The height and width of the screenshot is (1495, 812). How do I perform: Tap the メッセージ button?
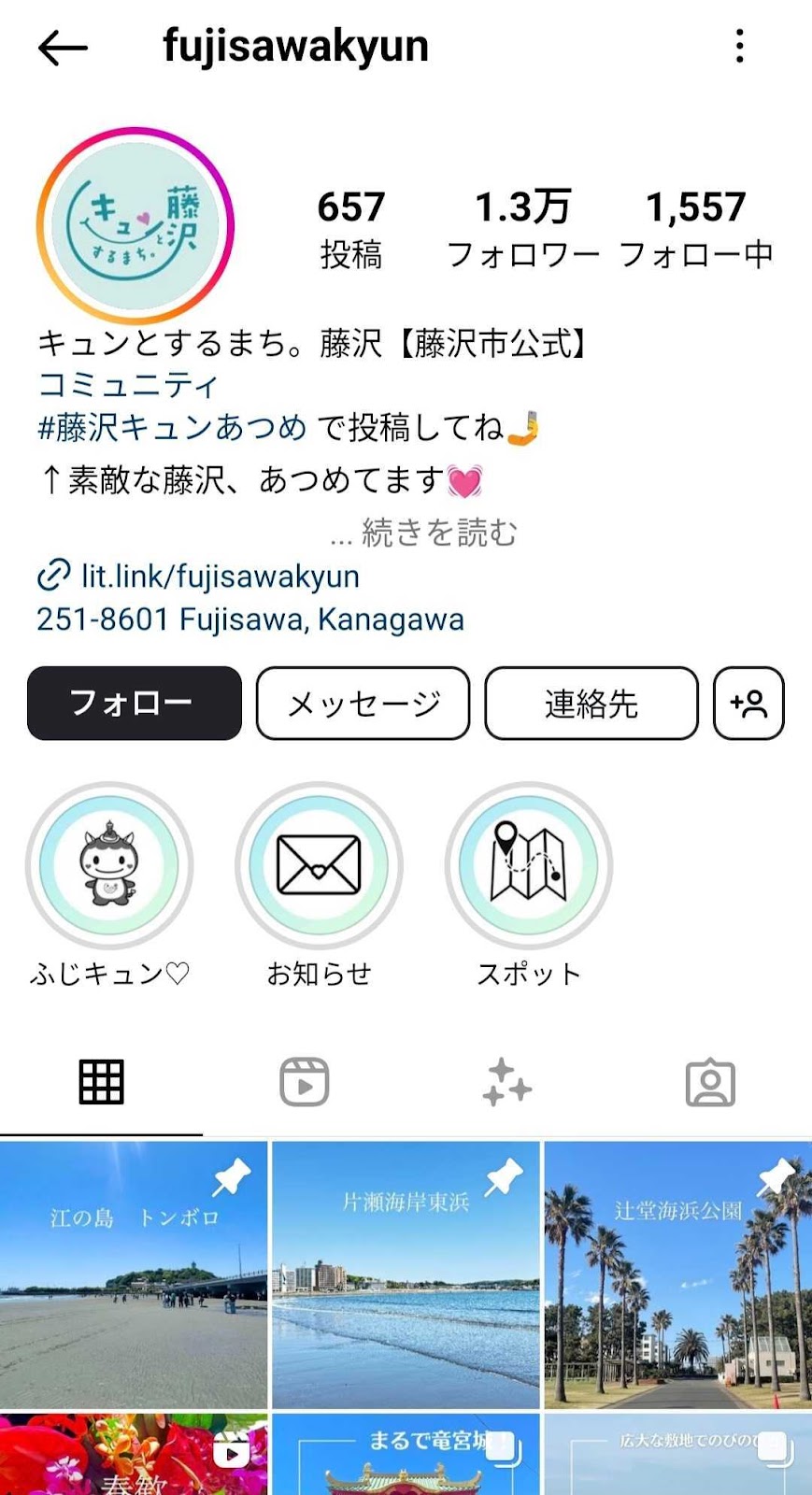tap(363, 703)
